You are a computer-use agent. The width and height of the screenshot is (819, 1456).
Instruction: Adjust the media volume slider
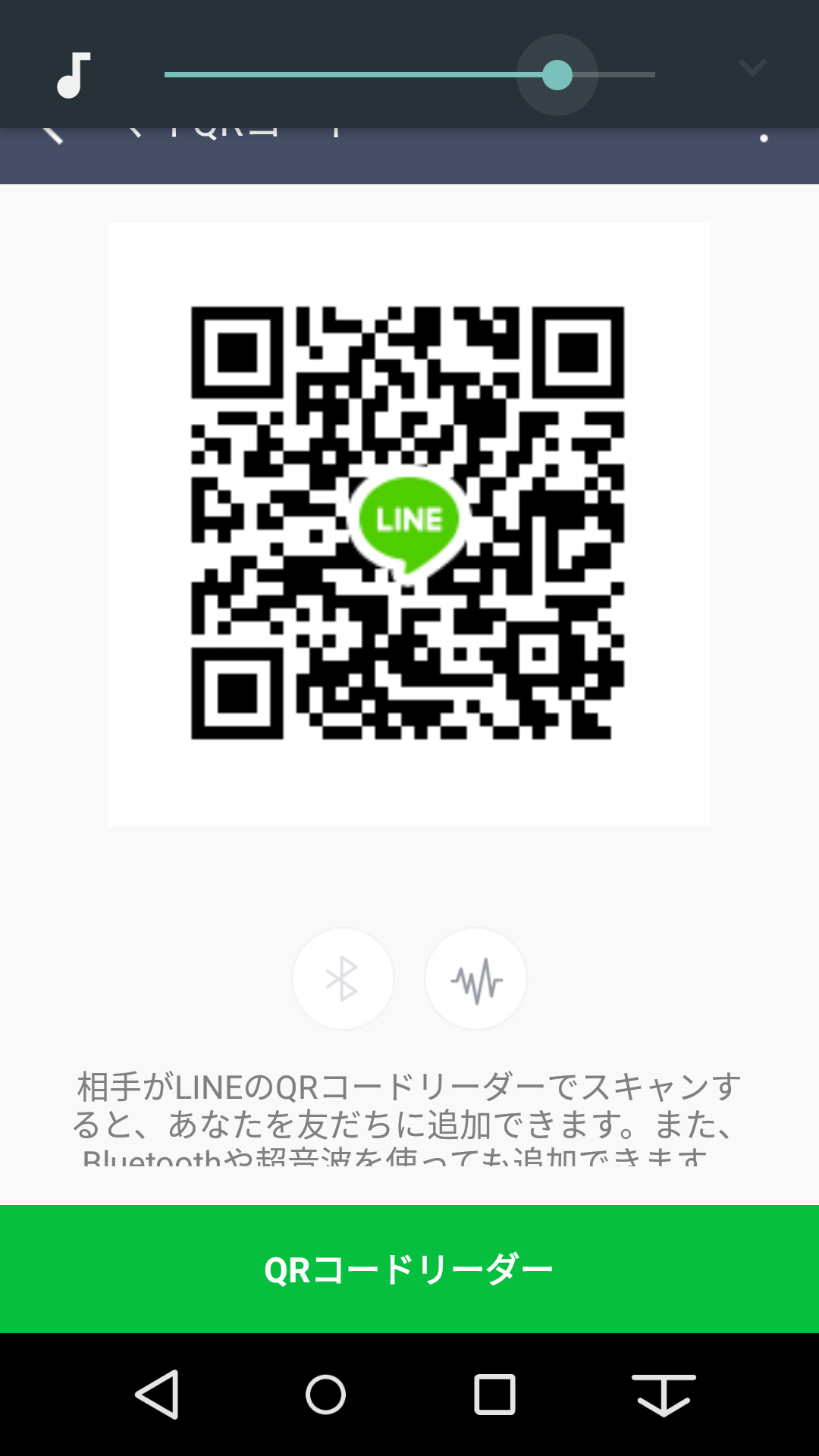pyautogui.click(x=409, y=75)
